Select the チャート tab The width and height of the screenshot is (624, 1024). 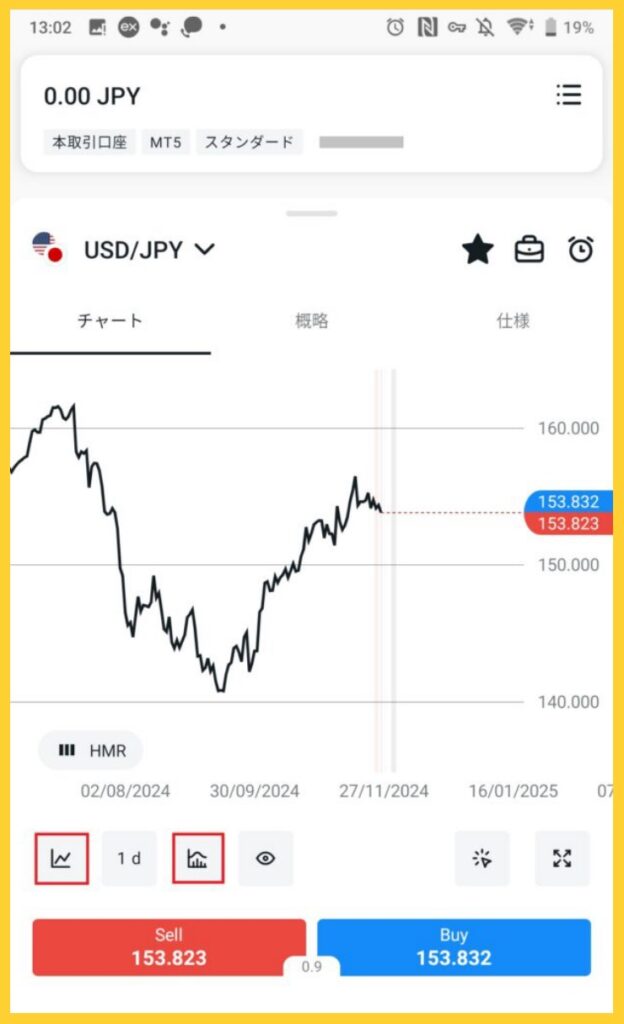click(x=110, y=321)
